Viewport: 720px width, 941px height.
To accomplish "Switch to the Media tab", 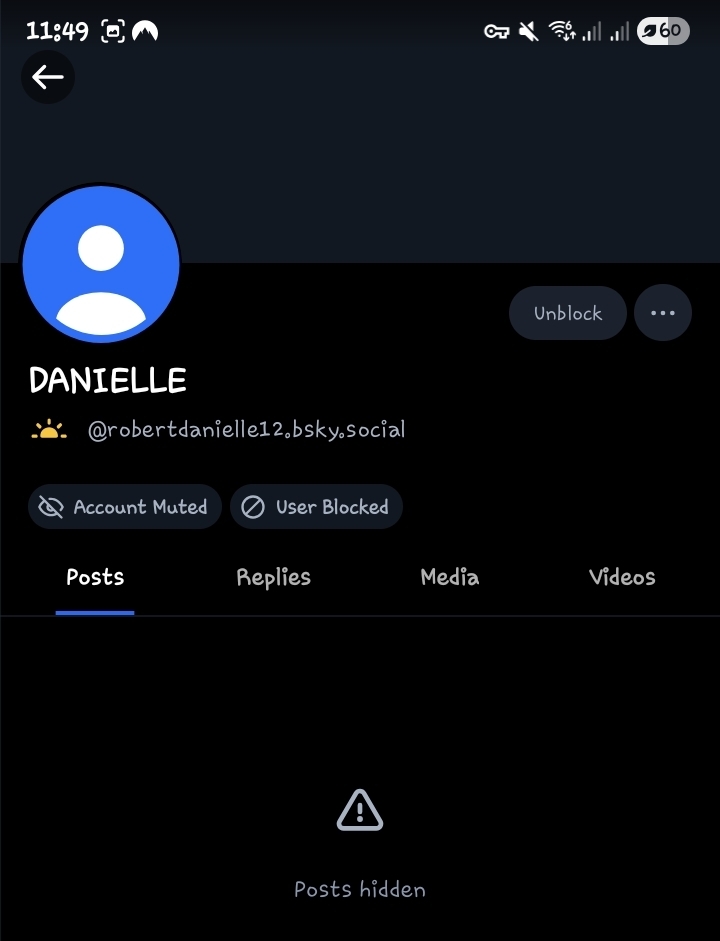I will [449, 577].
